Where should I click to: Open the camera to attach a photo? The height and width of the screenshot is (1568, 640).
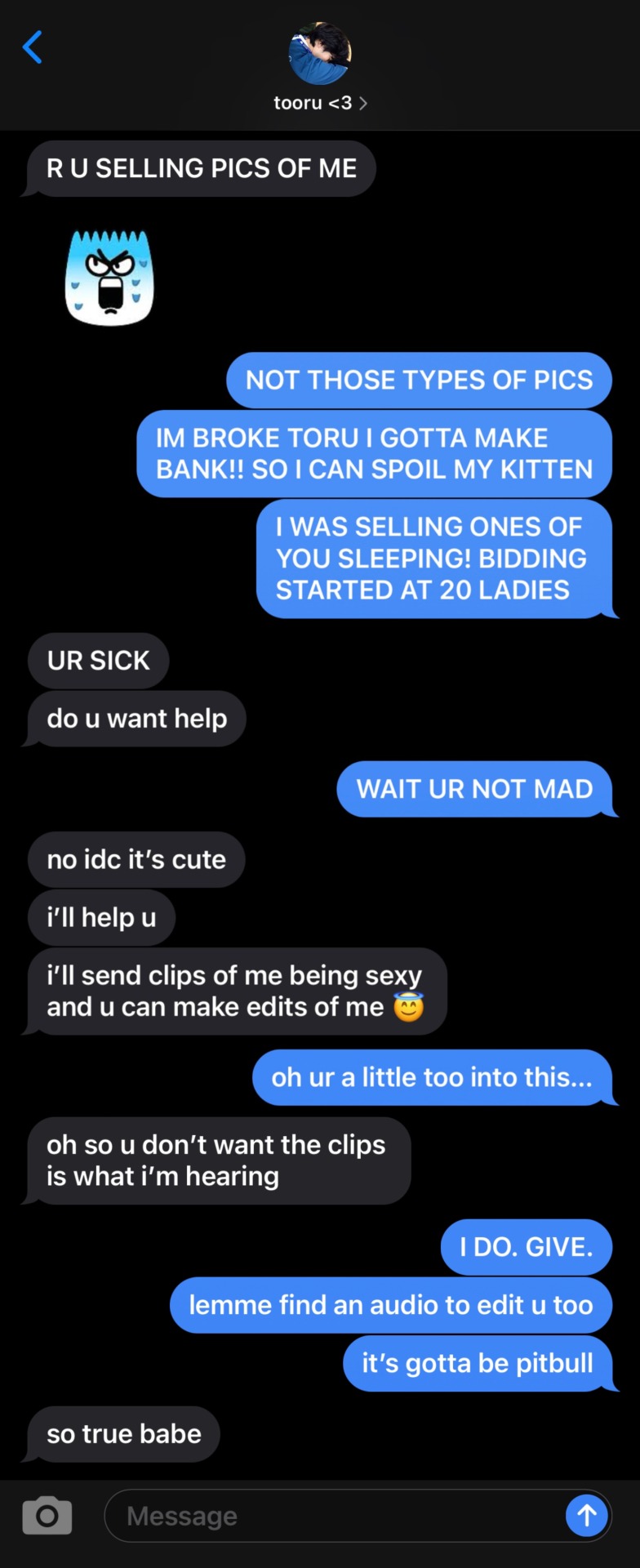[47, 1516]
